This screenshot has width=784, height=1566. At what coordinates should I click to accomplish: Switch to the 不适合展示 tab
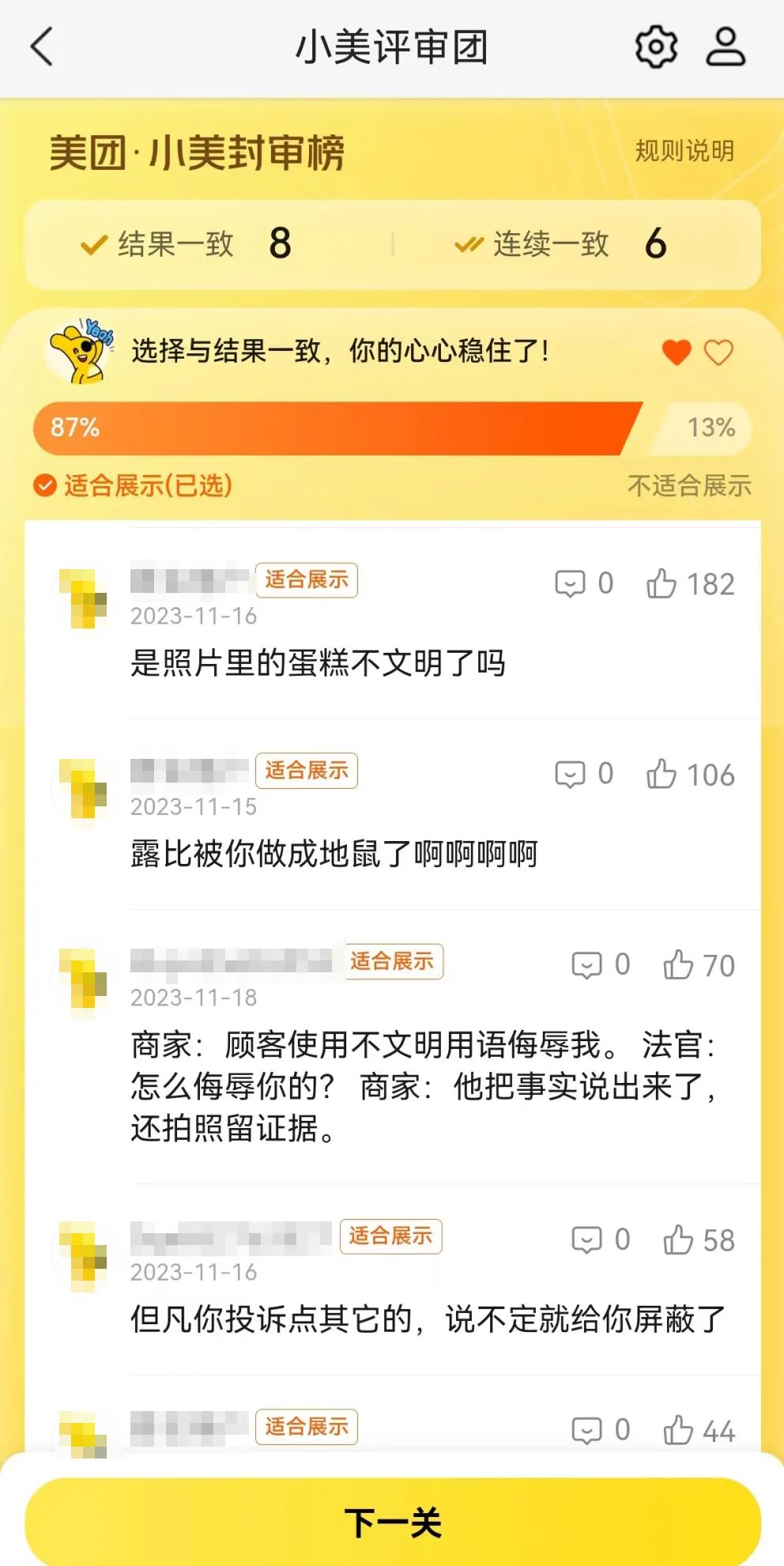click(x=689, y=487)
